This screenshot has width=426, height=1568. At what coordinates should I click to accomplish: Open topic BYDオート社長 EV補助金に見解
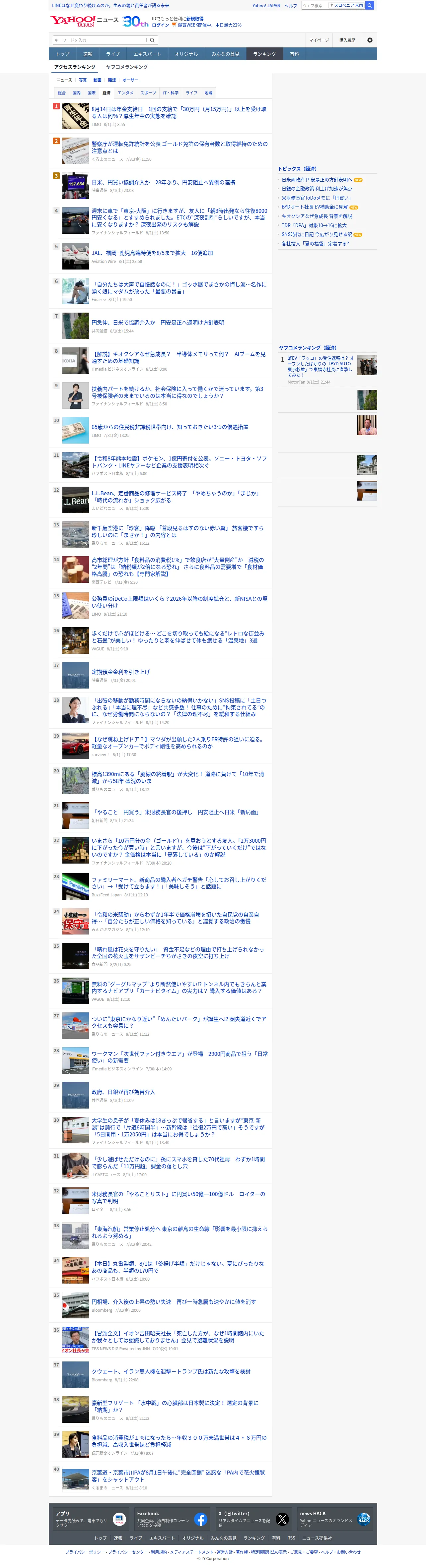pos(315,207)
